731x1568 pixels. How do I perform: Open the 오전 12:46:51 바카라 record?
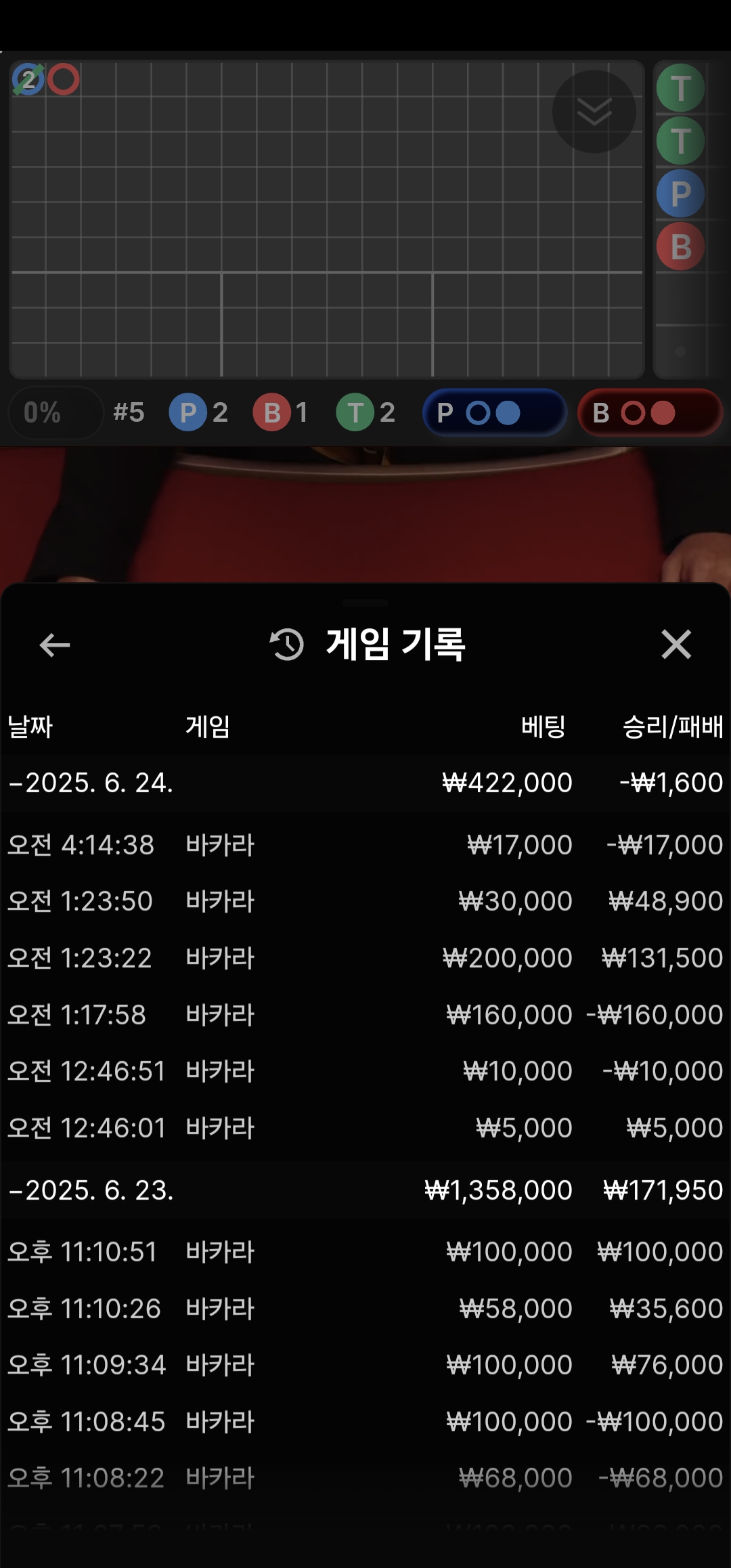click(x=365, y=1071)
